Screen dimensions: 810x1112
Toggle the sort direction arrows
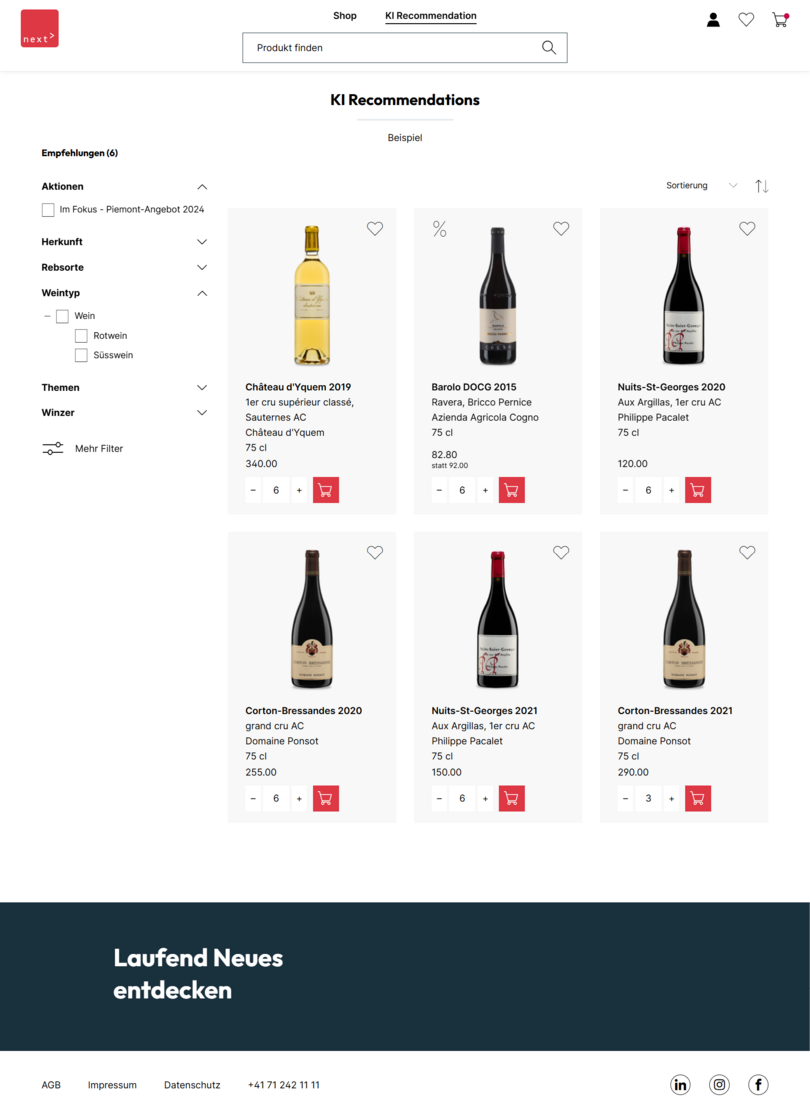762,186
